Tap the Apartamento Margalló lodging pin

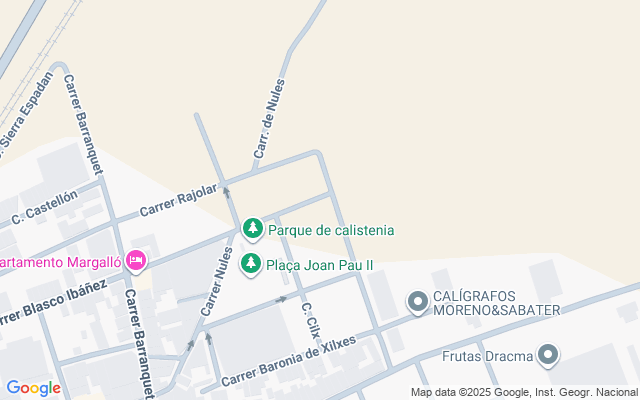click(137, 262)
